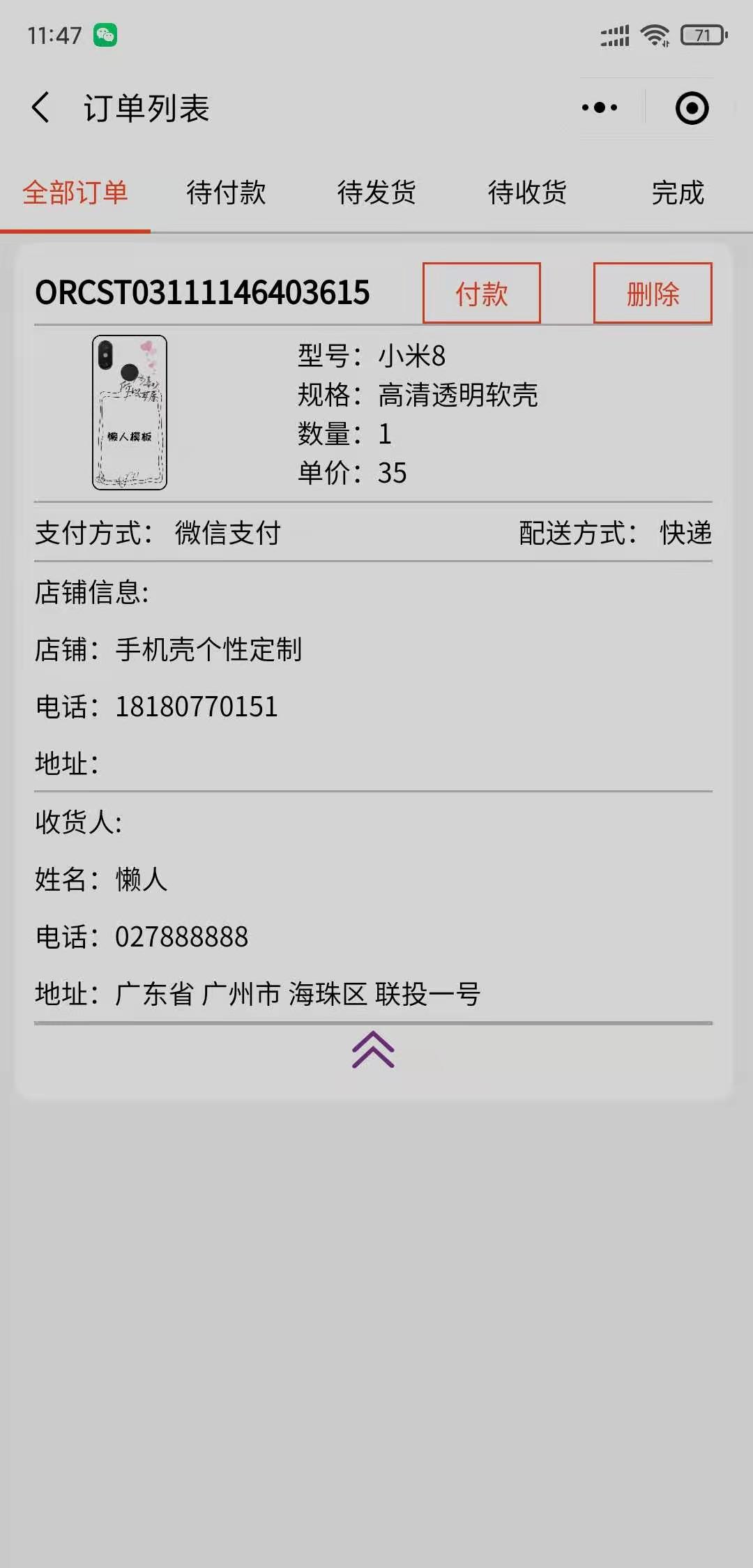This screenshot has height=1568, width=753.
Task: Close the mini program via the circle icon
Action: pos(692,108)
